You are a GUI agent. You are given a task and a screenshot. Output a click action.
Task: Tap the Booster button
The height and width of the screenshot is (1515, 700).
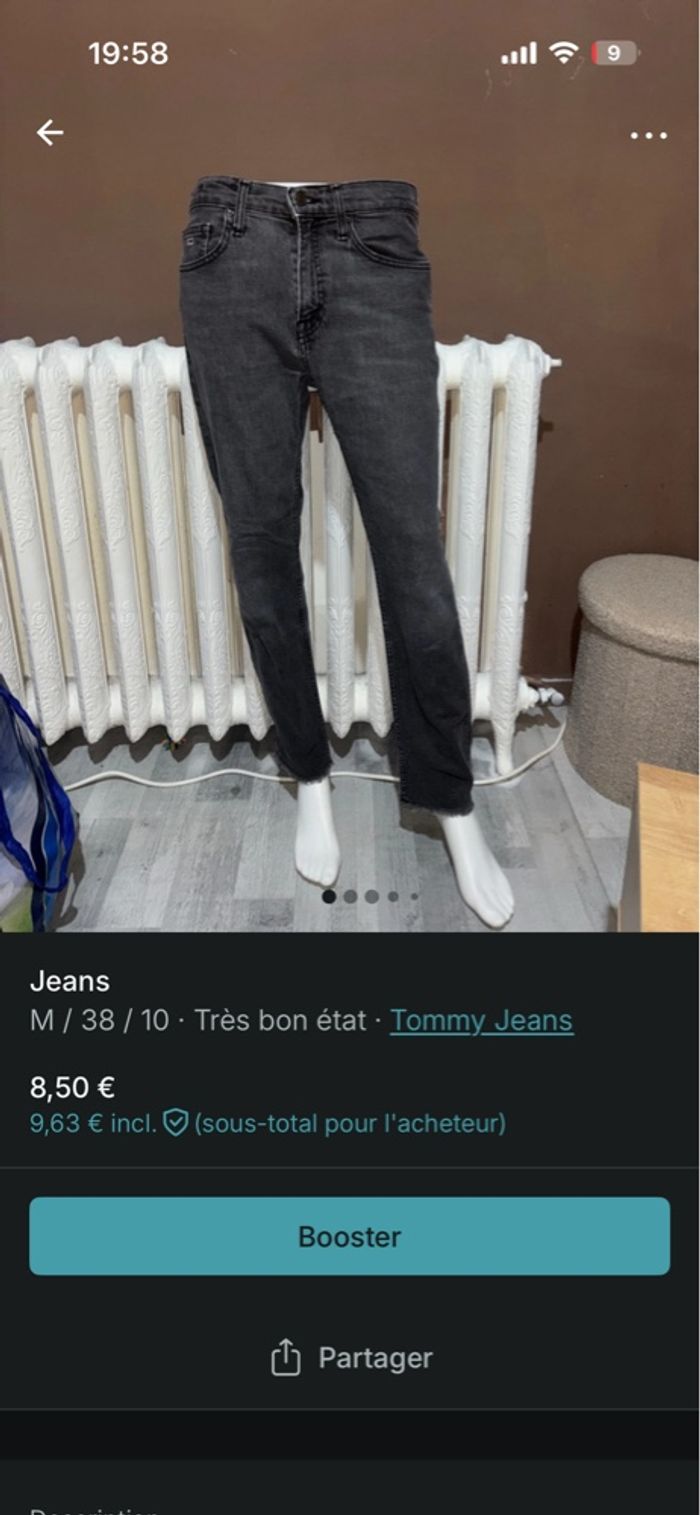[x=349, y=1236]
